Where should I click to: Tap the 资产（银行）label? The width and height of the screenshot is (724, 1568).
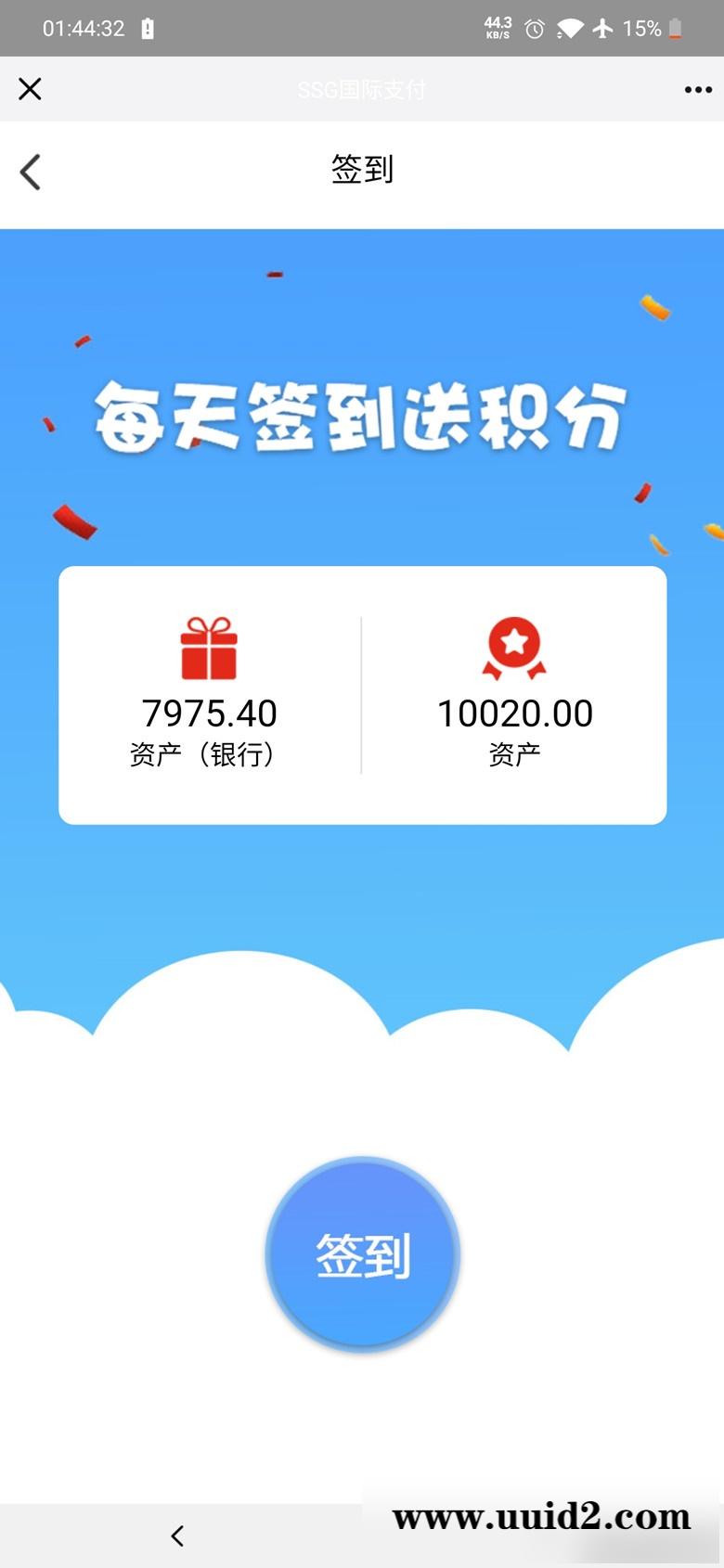(x=206, y=754)
